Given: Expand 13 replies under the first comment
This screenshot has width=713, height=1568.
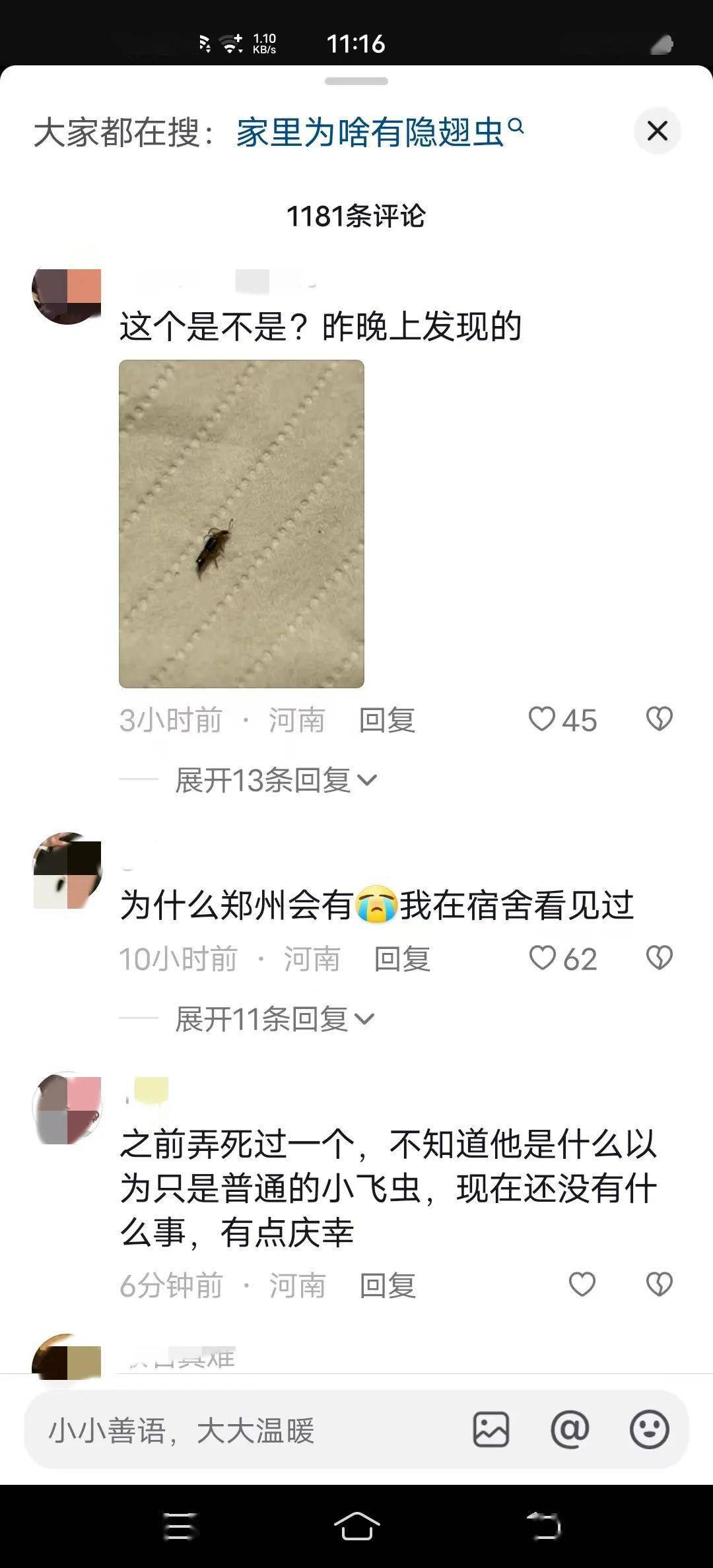Looking at the screenshot, I should [x=275, y=781].
